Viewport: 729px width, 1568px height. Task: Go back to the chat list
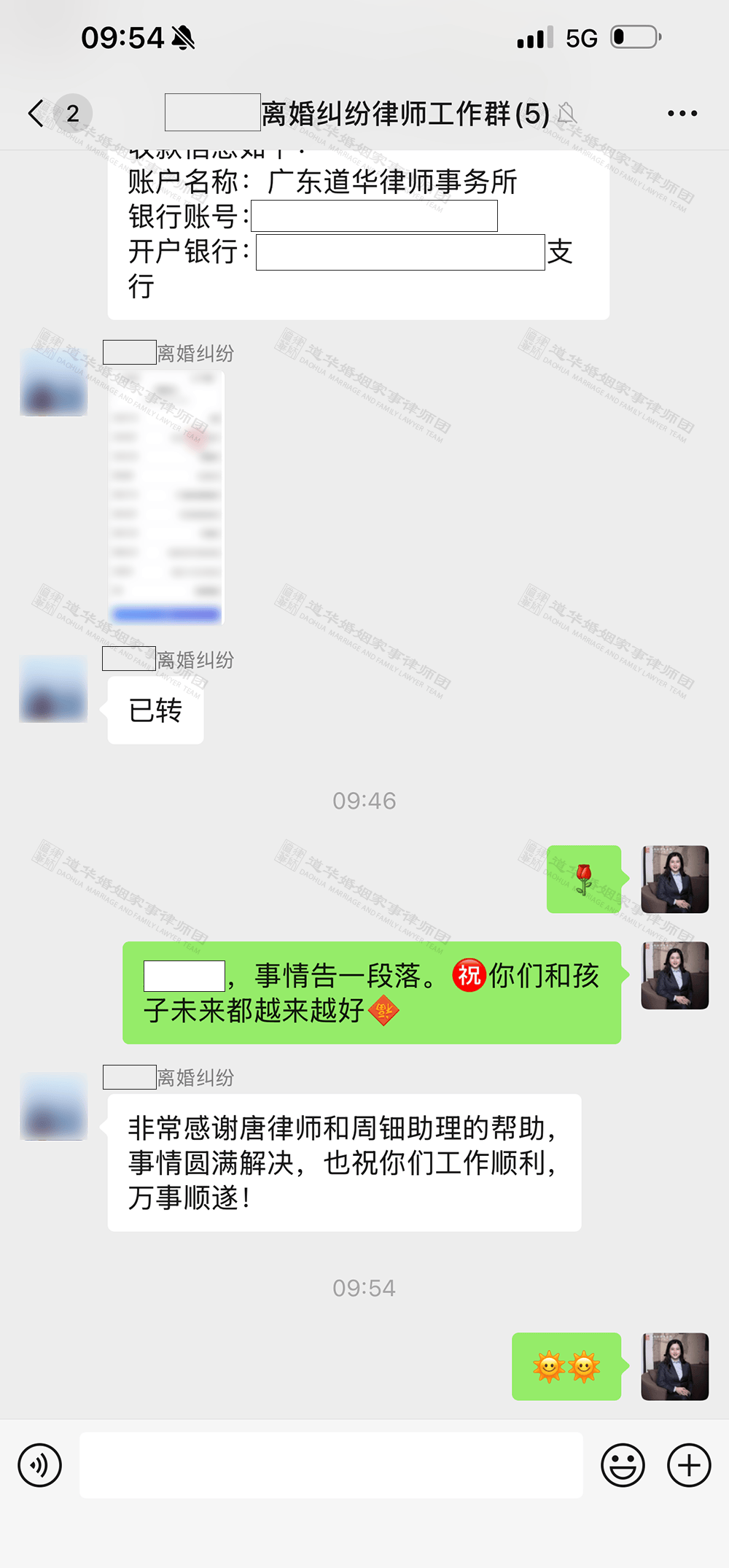click(36, 114)
